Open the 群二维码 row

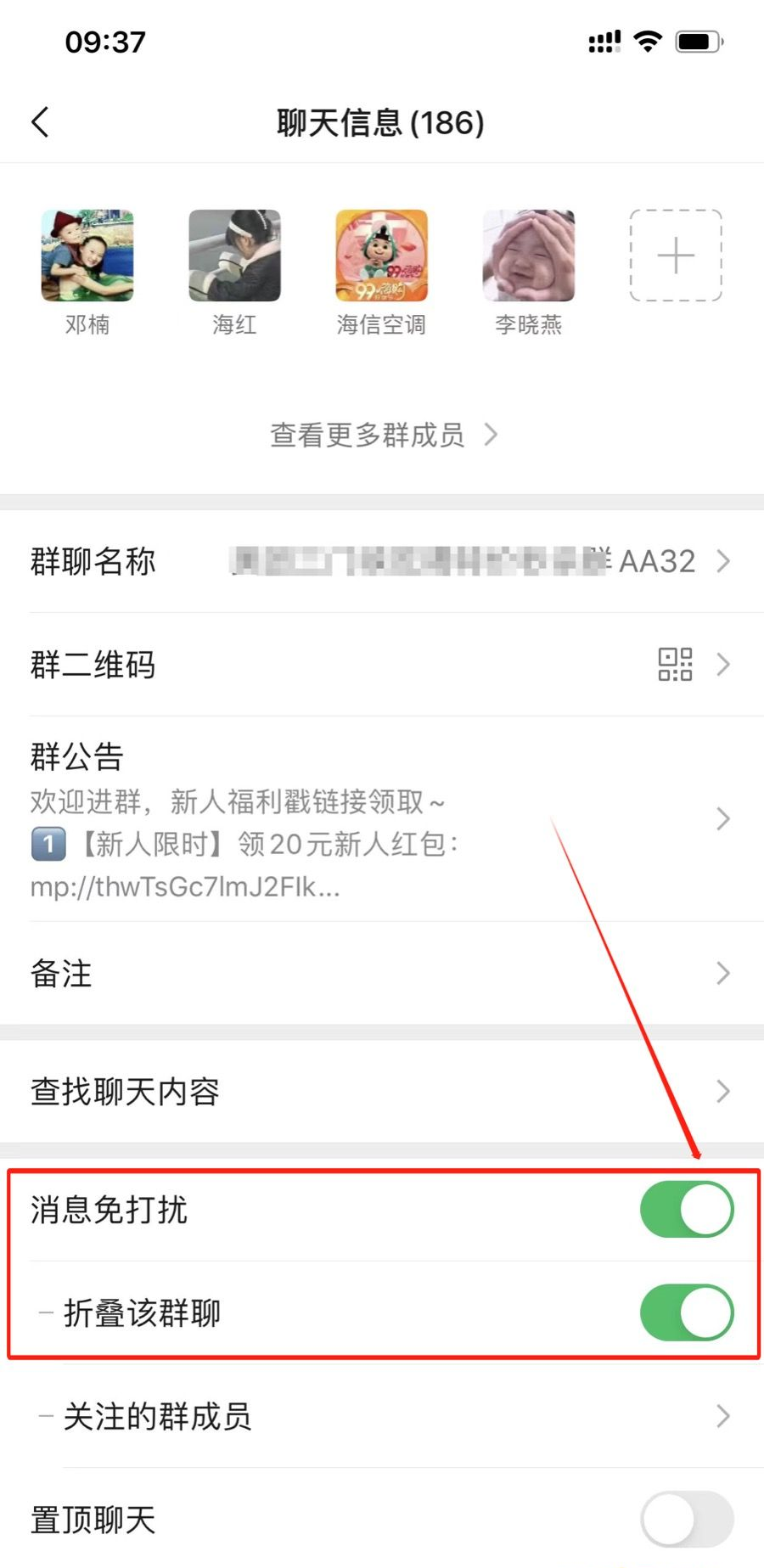382,665
